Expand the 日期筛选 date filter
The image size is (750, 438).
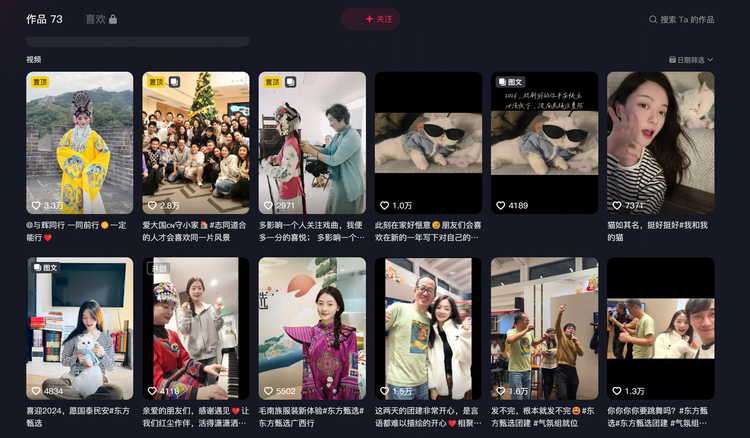click(691, 60)
